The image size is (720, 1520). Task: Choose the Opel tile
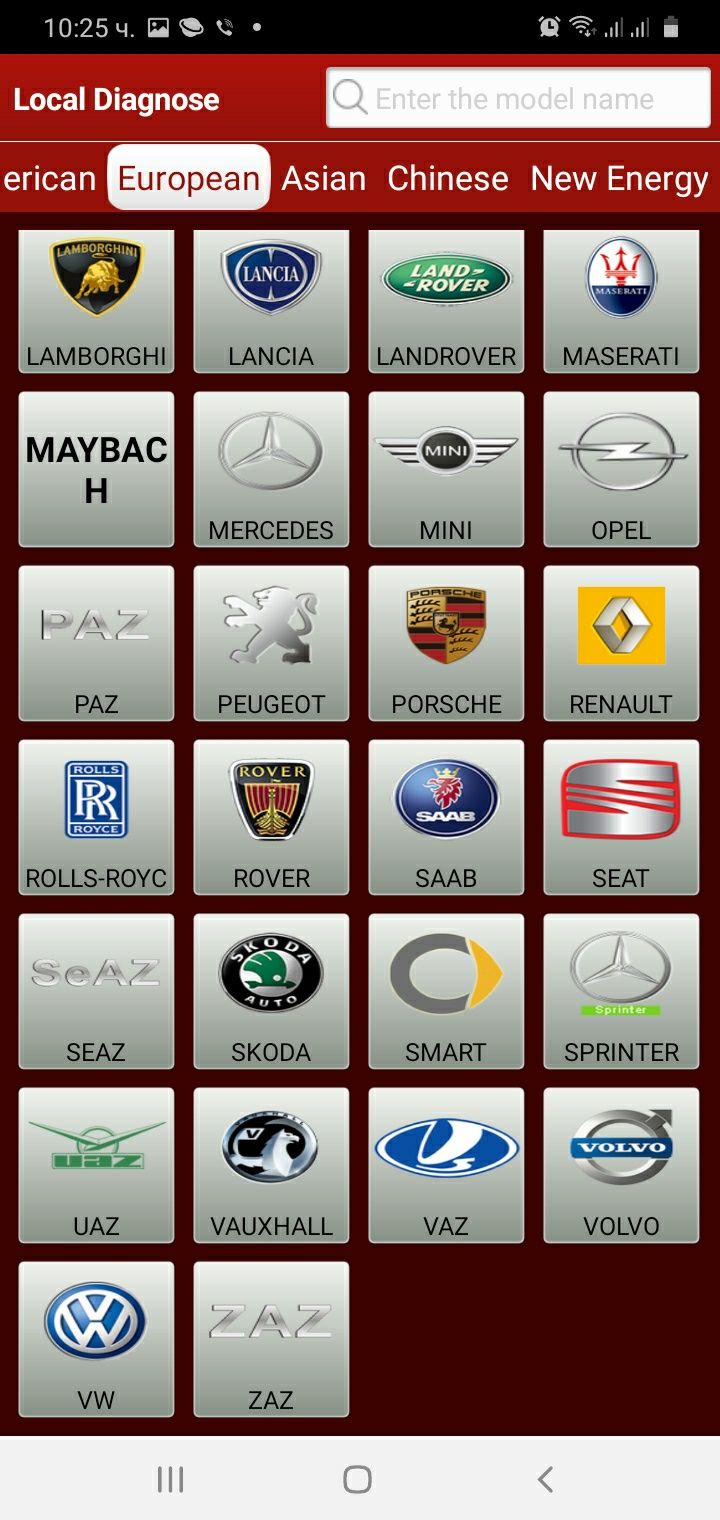pyautogui.click(x=621, y=469)
